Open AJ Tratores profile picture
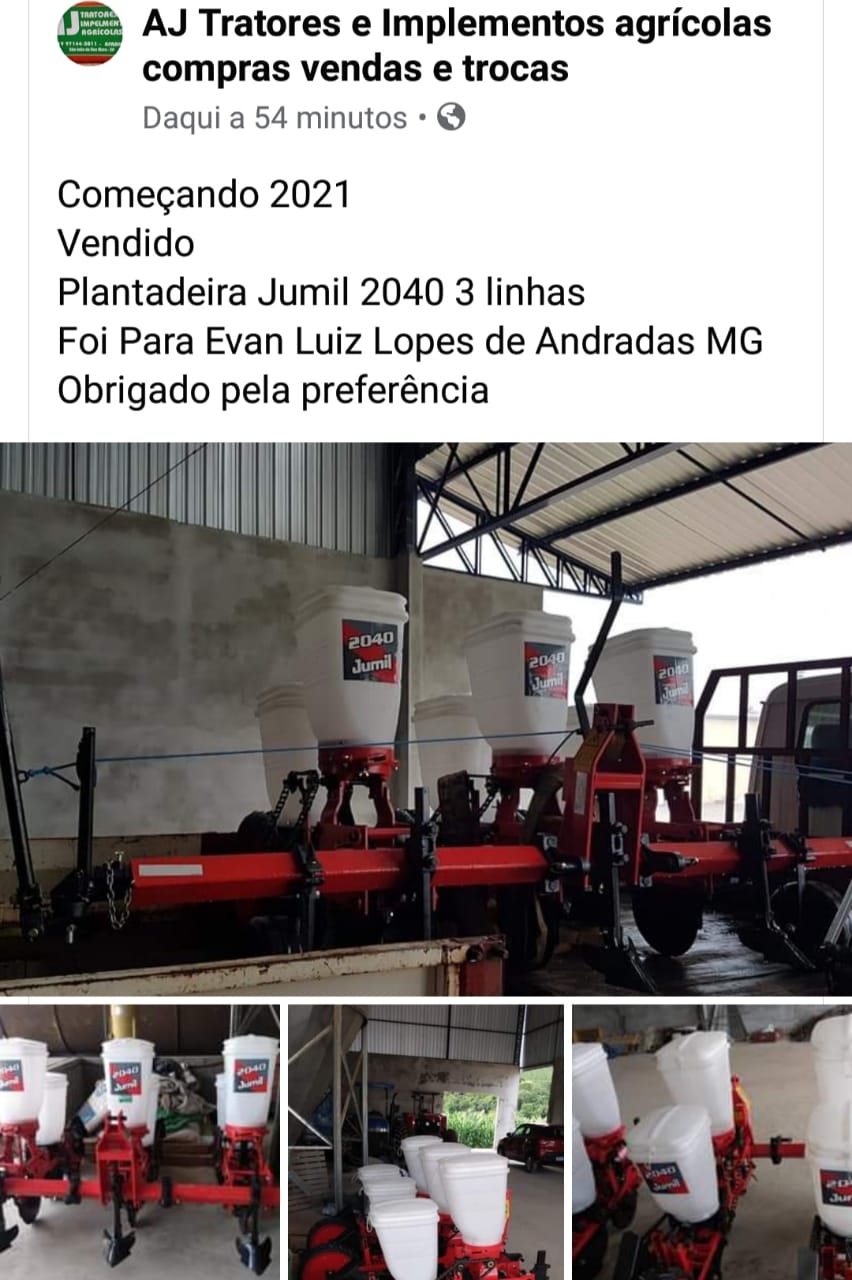 (x=89, y=34)
